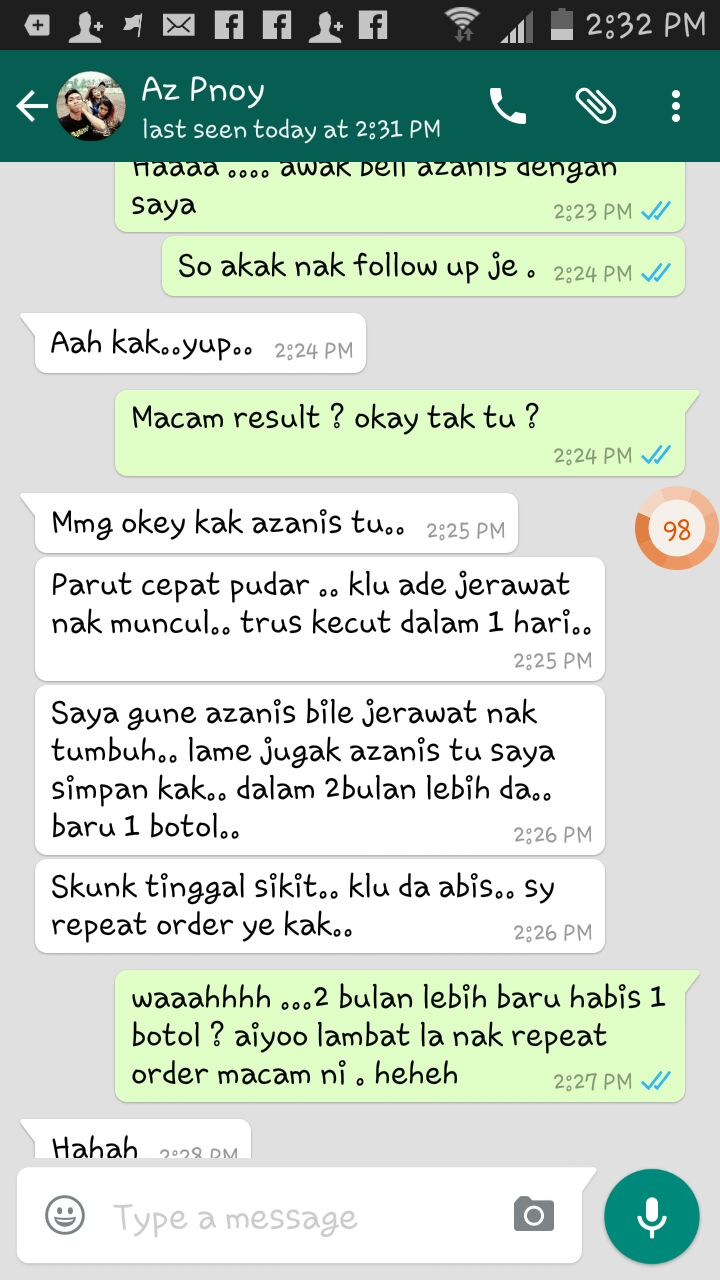Open the three-dot overflow menu
The height and width of the screenshot is (1280, 720).
point(676,106)
